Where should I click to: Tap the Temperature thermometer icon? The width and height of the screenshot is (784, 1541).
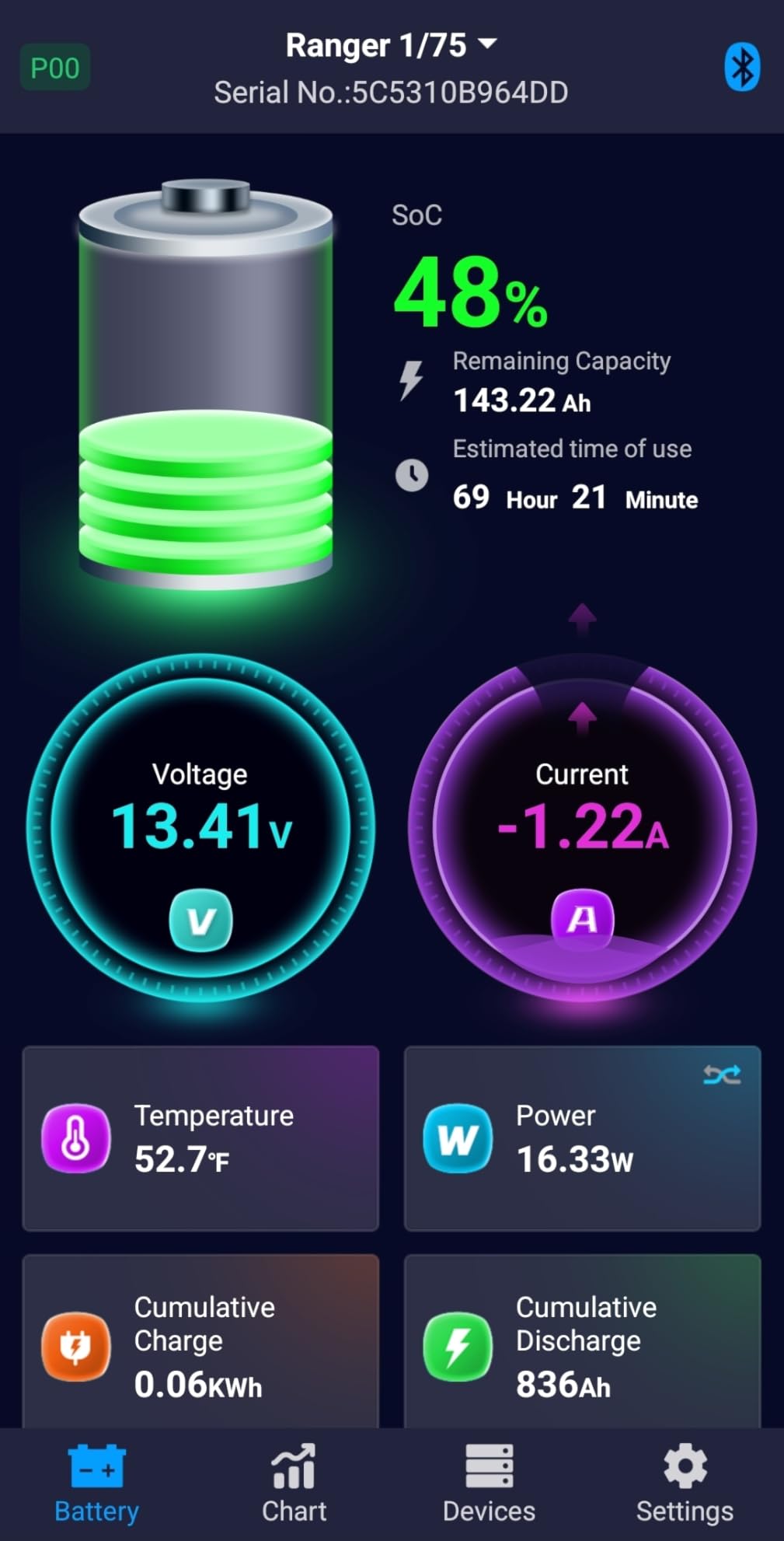point(78,1137)
